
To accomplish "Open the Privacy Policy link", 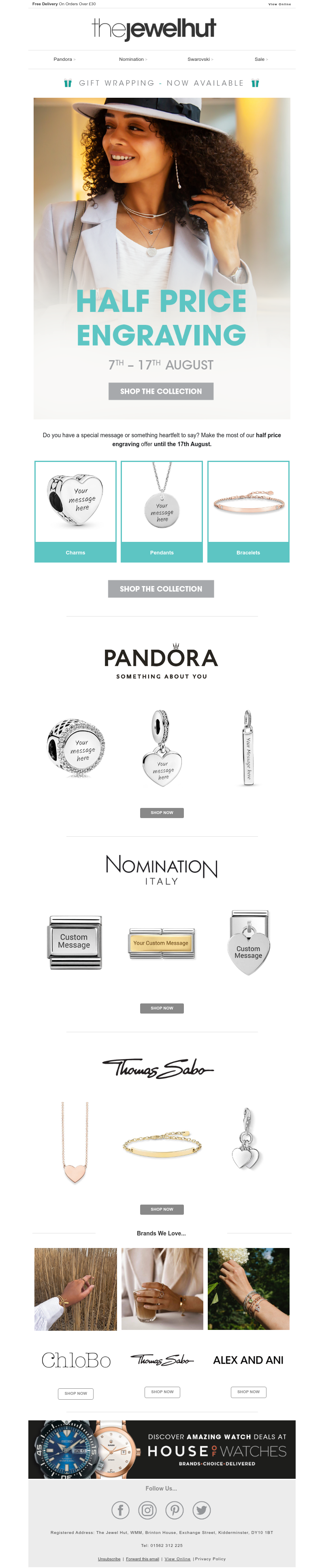I will click(x=210, y=1559).
